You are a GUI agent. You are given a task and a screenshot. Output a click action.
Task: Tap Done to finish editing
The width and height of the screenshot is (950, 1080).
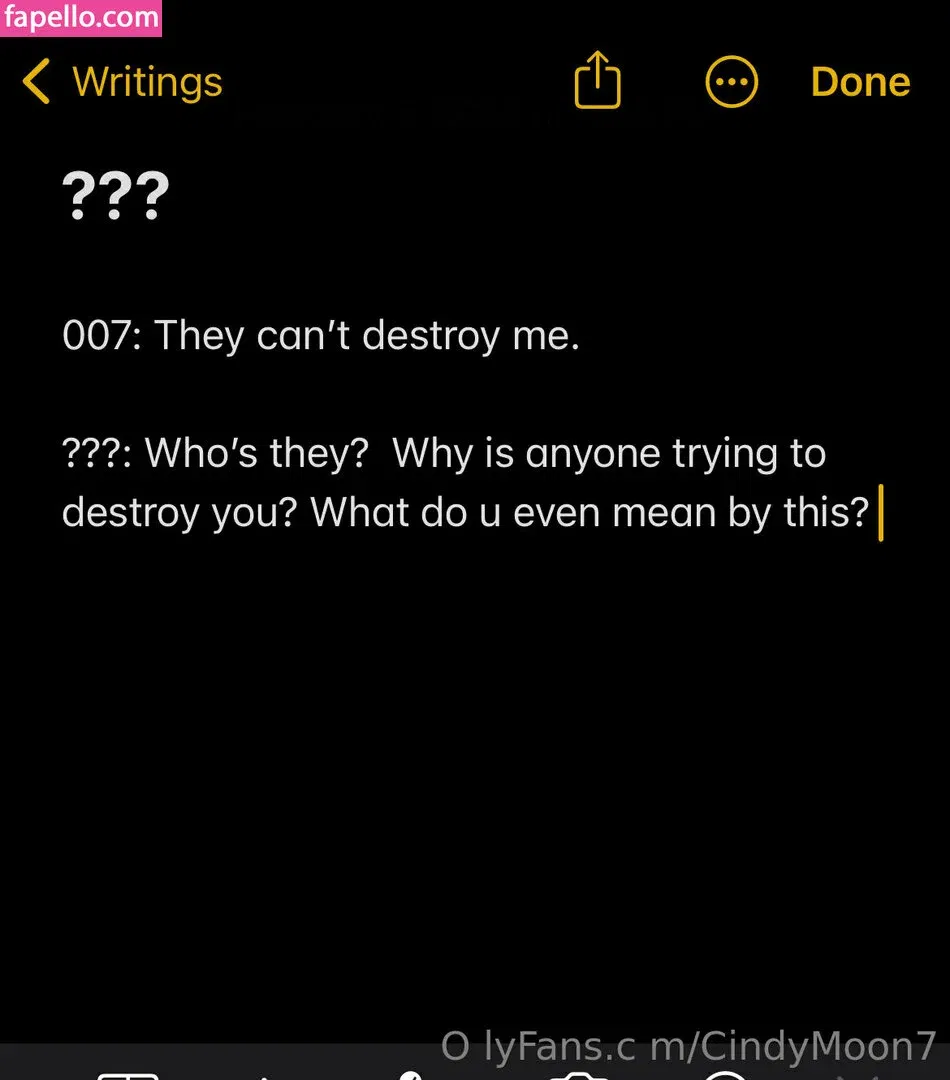coord(860,82)
